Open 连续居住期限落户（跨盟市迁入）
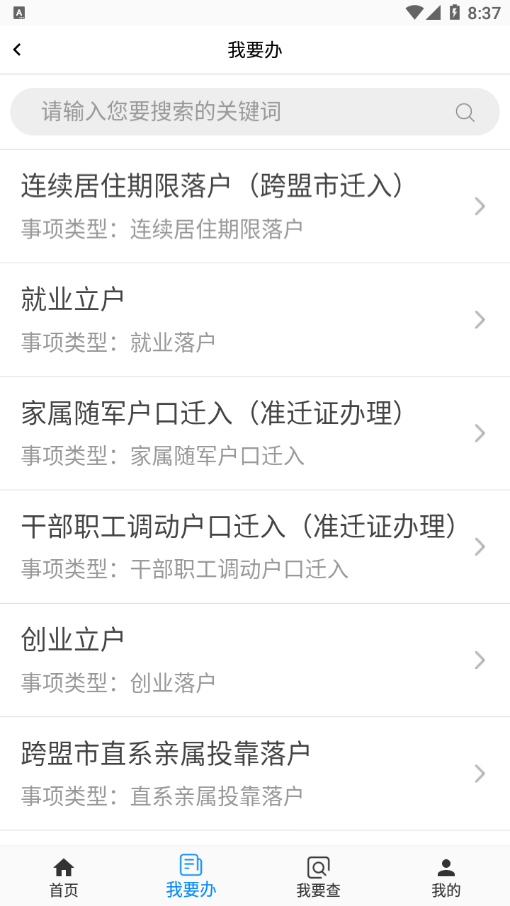The width and height of the screenshot is (510, 906). click(255, 206)
